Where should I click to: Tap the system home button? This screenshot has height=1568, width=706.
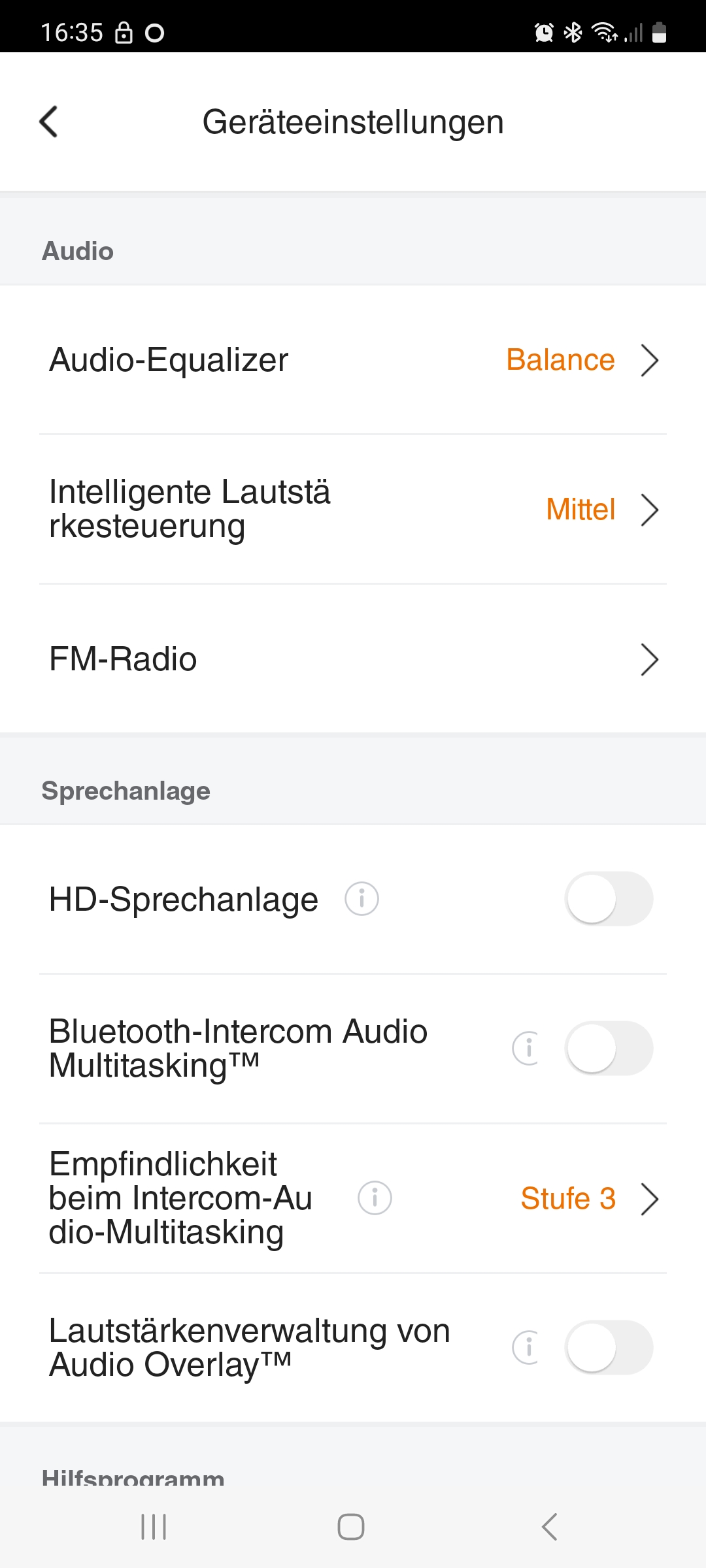351,1527
